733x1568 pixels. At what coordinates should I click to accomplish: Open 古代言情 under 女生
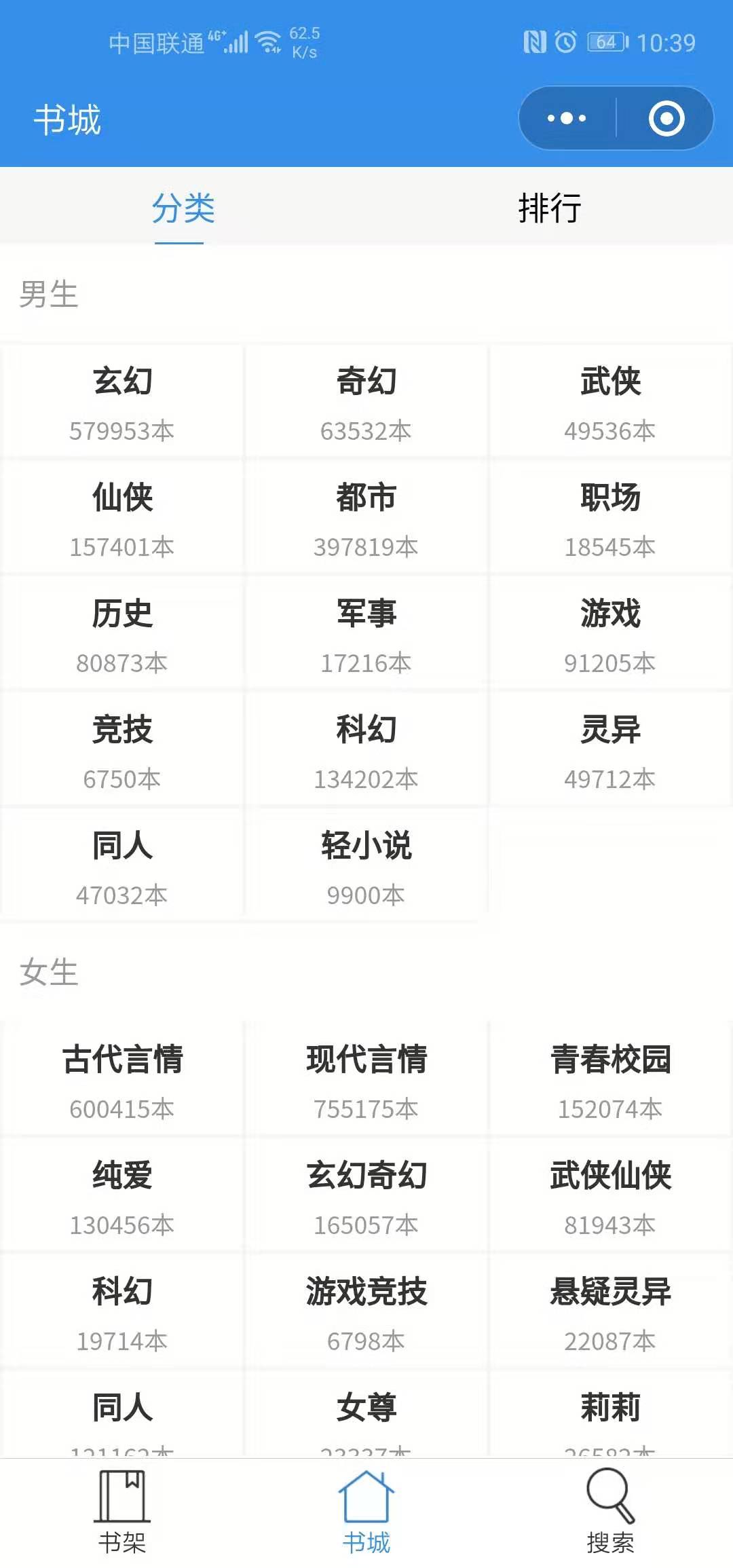[x=122, y=1080]
